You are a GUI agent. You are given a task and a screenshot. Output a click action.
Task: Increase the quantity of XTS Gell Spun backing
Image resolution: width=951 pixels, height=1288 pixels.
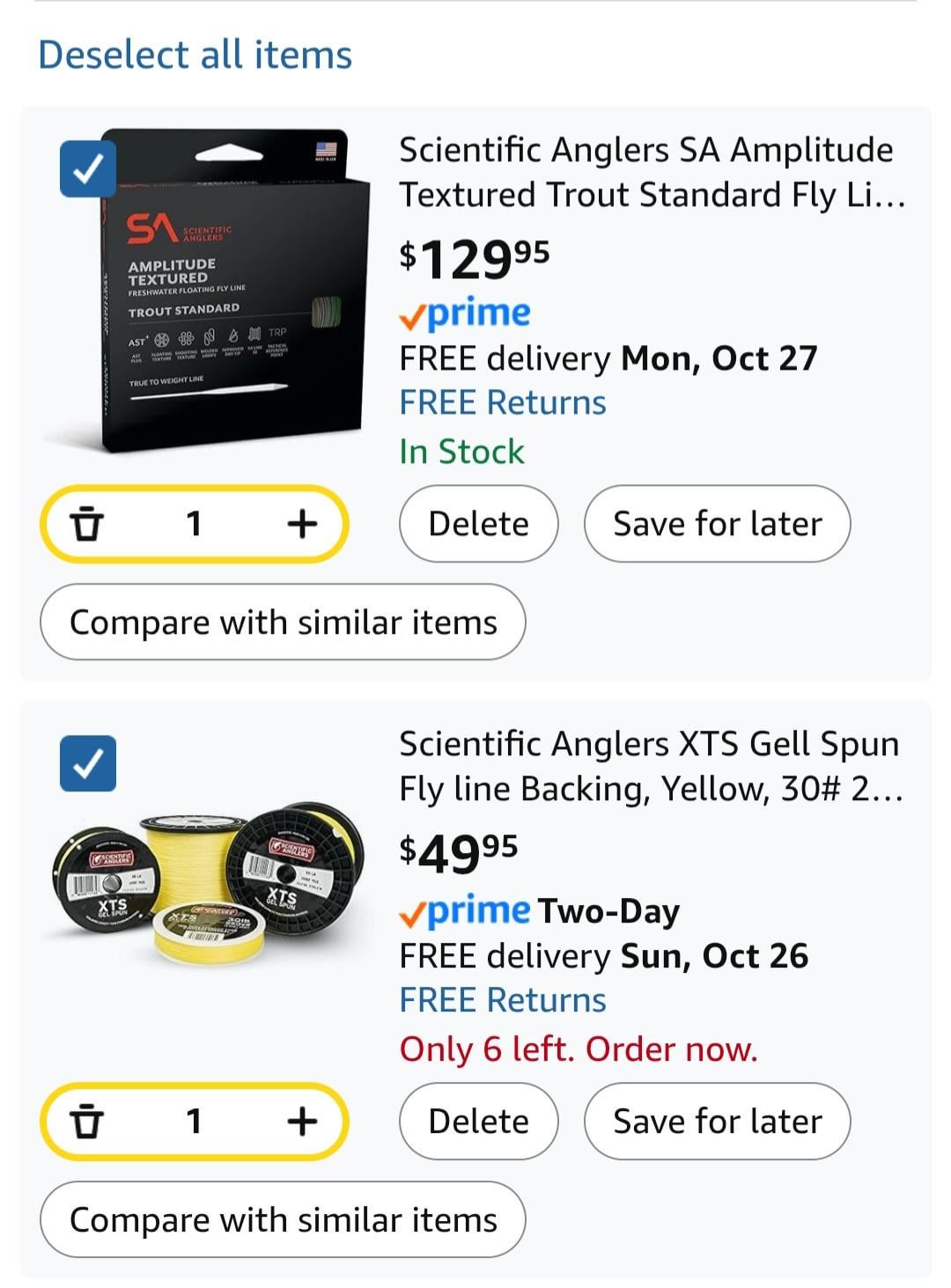pyautogui.click(x=301, y=1122)
